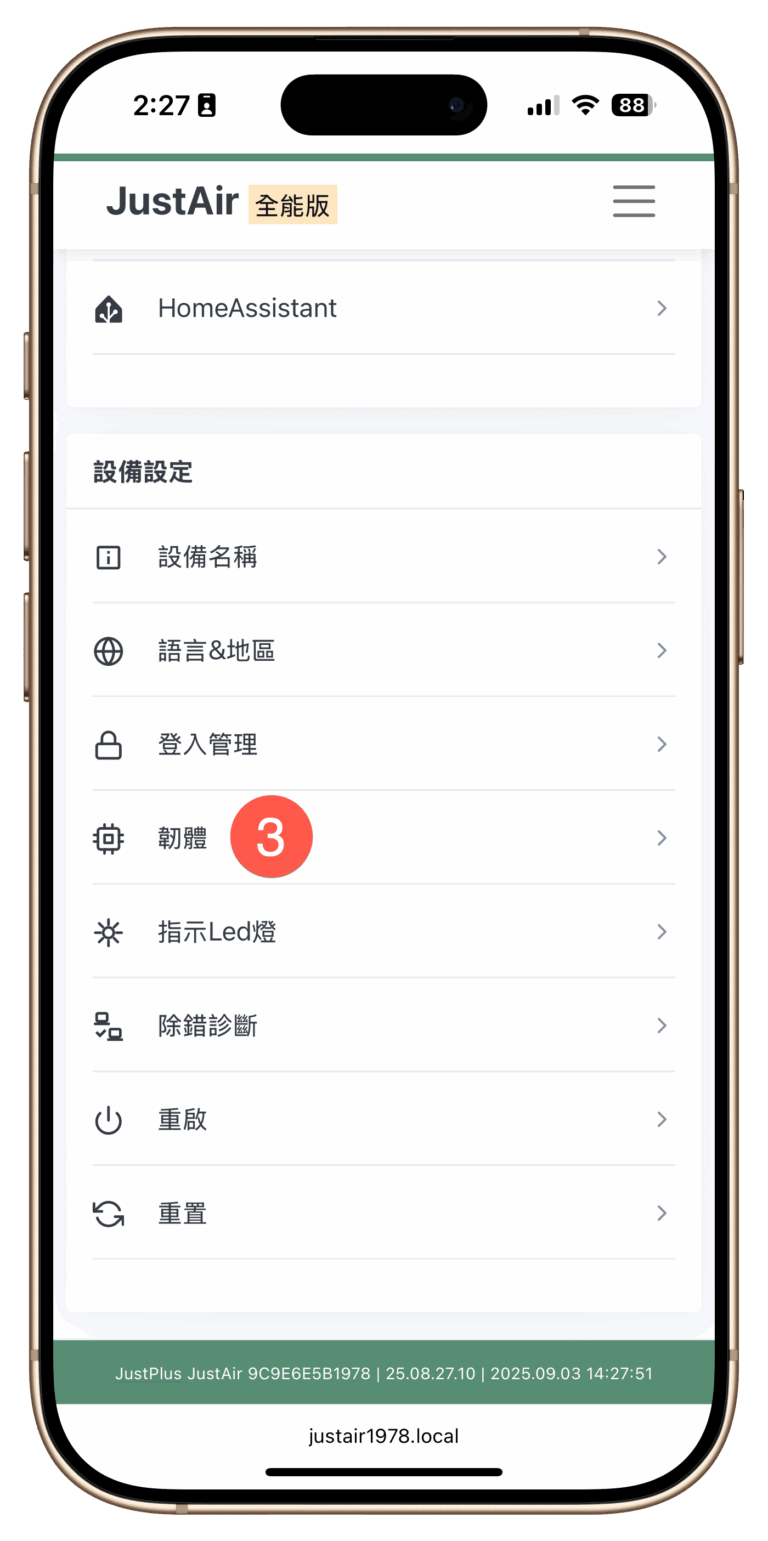Viewport: 768px width, 1541px height.
Task: Open 語言&地區 settings
Action: click(383, 651)
